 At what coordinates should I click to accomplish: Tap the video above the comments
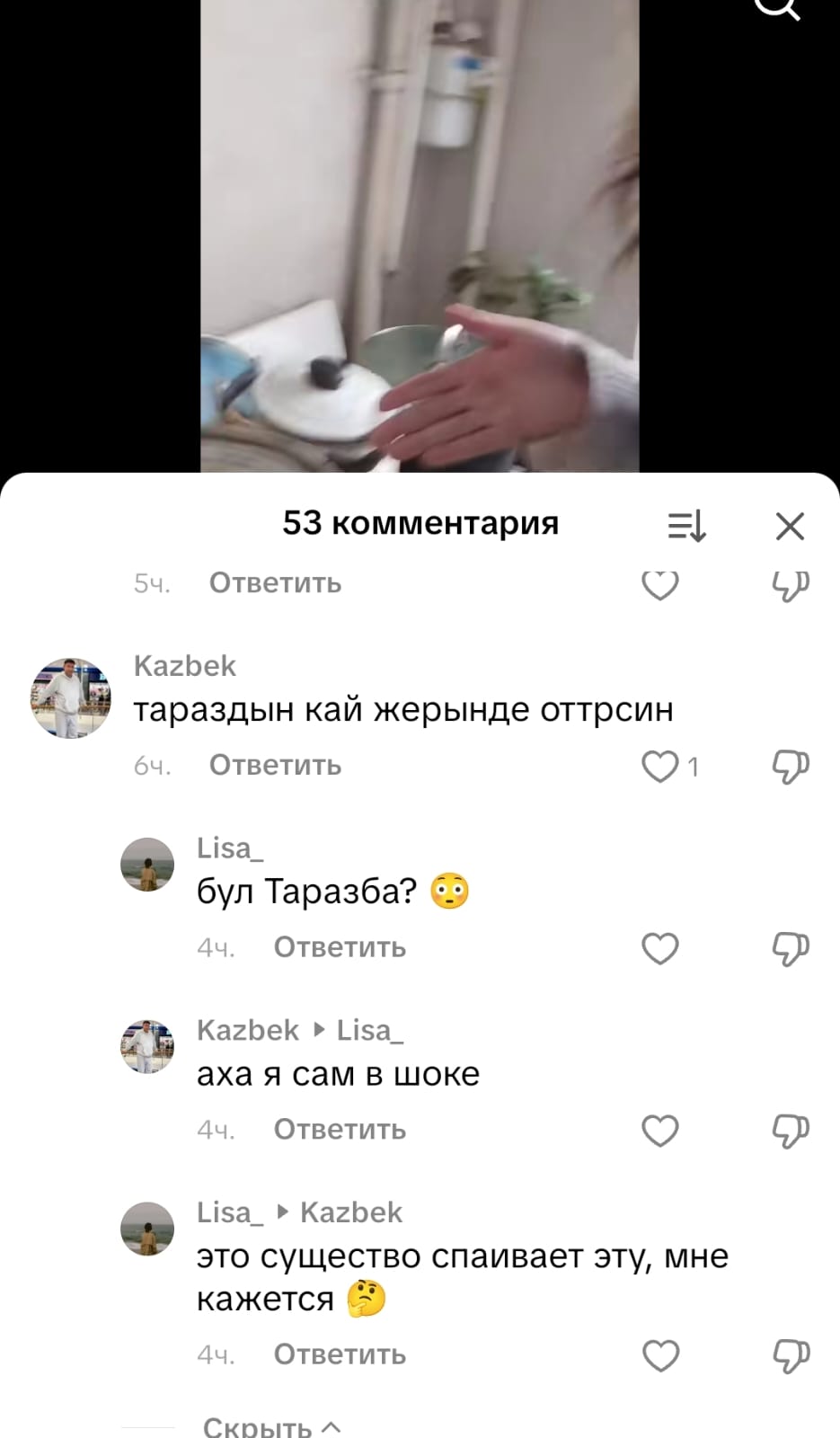420,234
